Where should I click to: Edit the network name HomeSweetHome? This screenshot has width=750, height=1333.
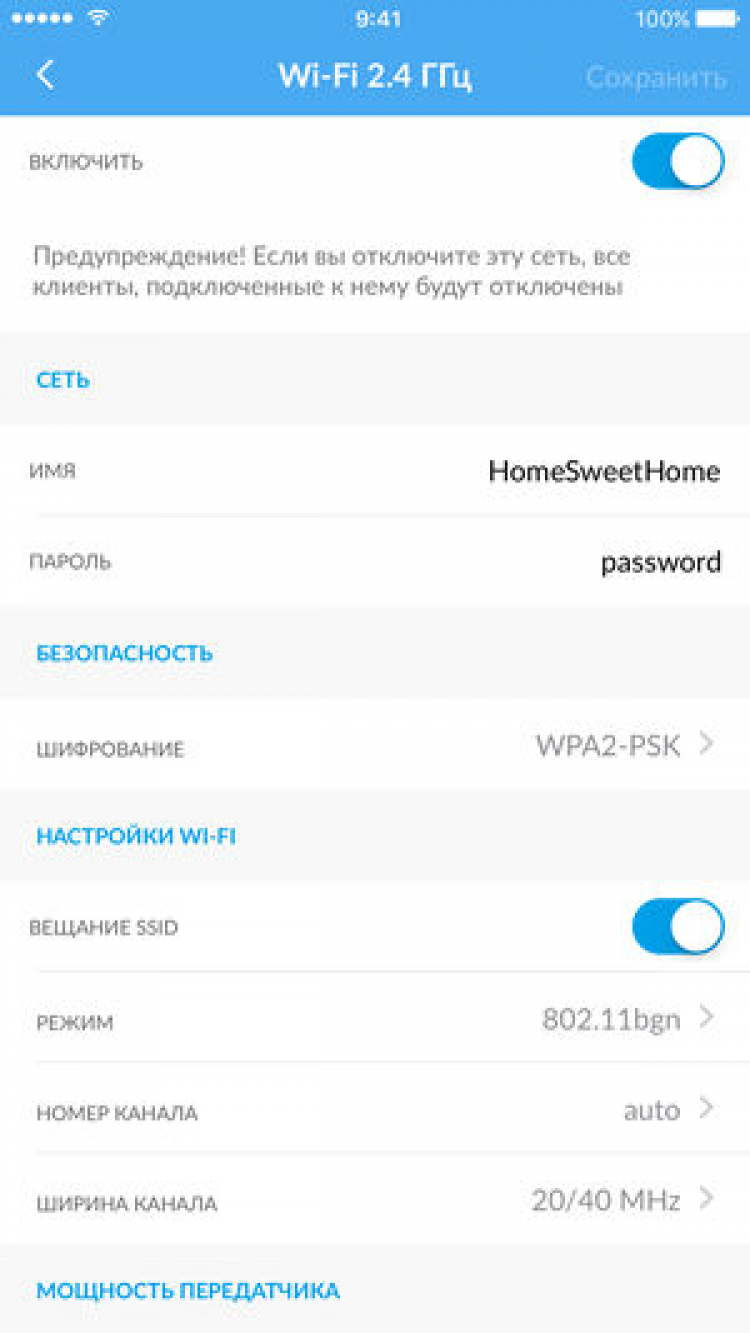603,471
